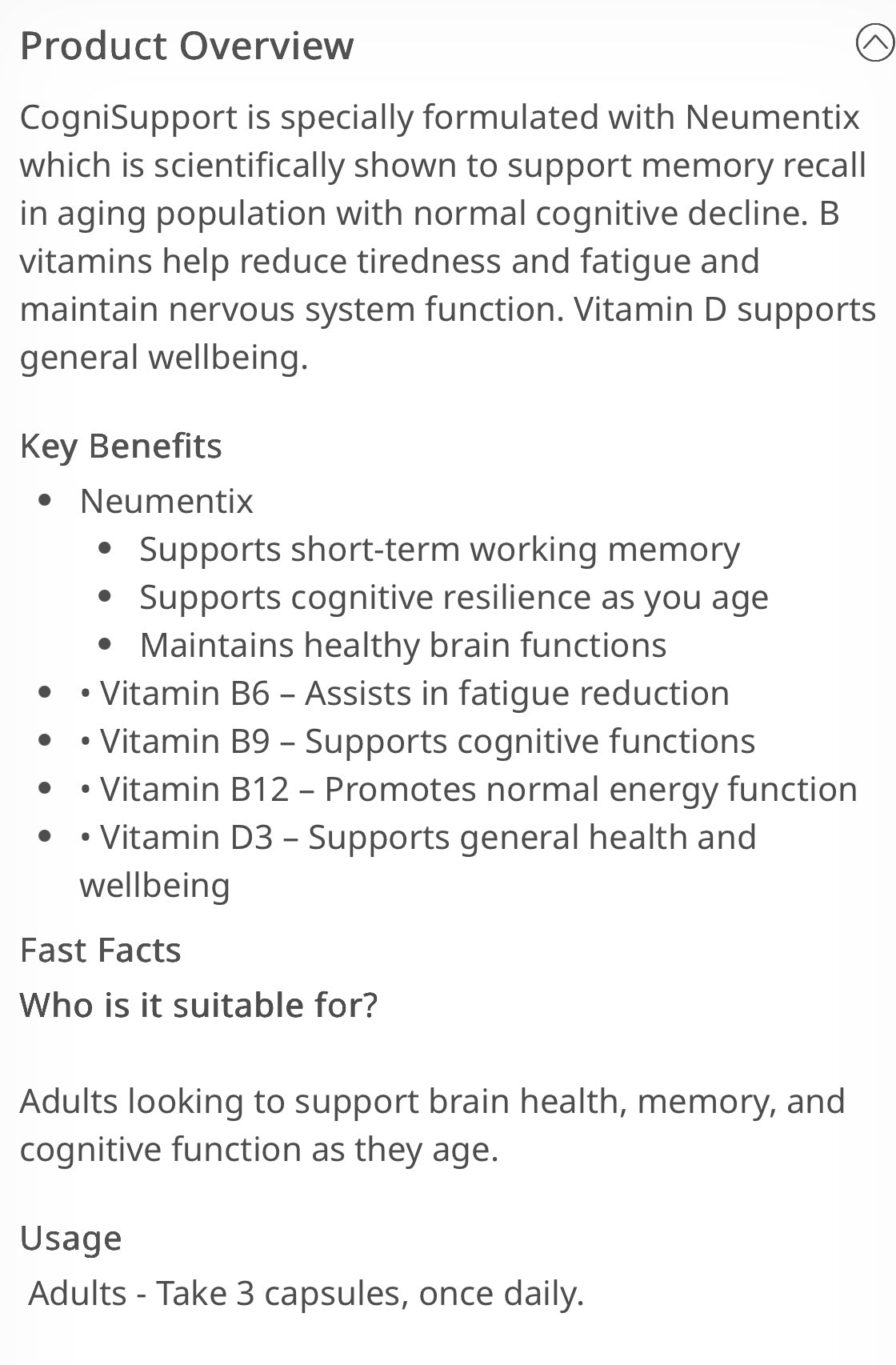
Task: Select the 'Supports short-term working memory' bullet
Action: click(x=440, y=550)
